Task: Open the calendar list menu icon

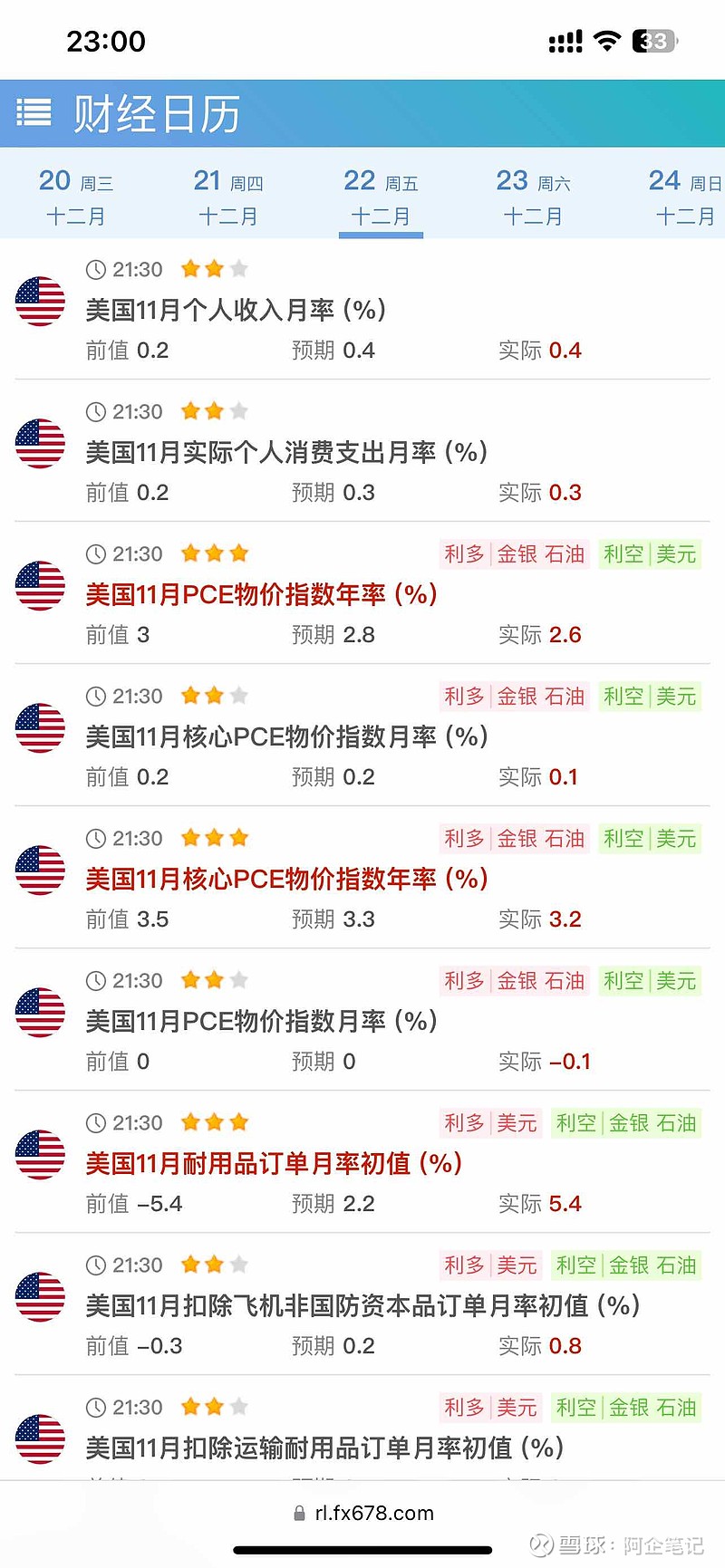Action: [34, 113]
